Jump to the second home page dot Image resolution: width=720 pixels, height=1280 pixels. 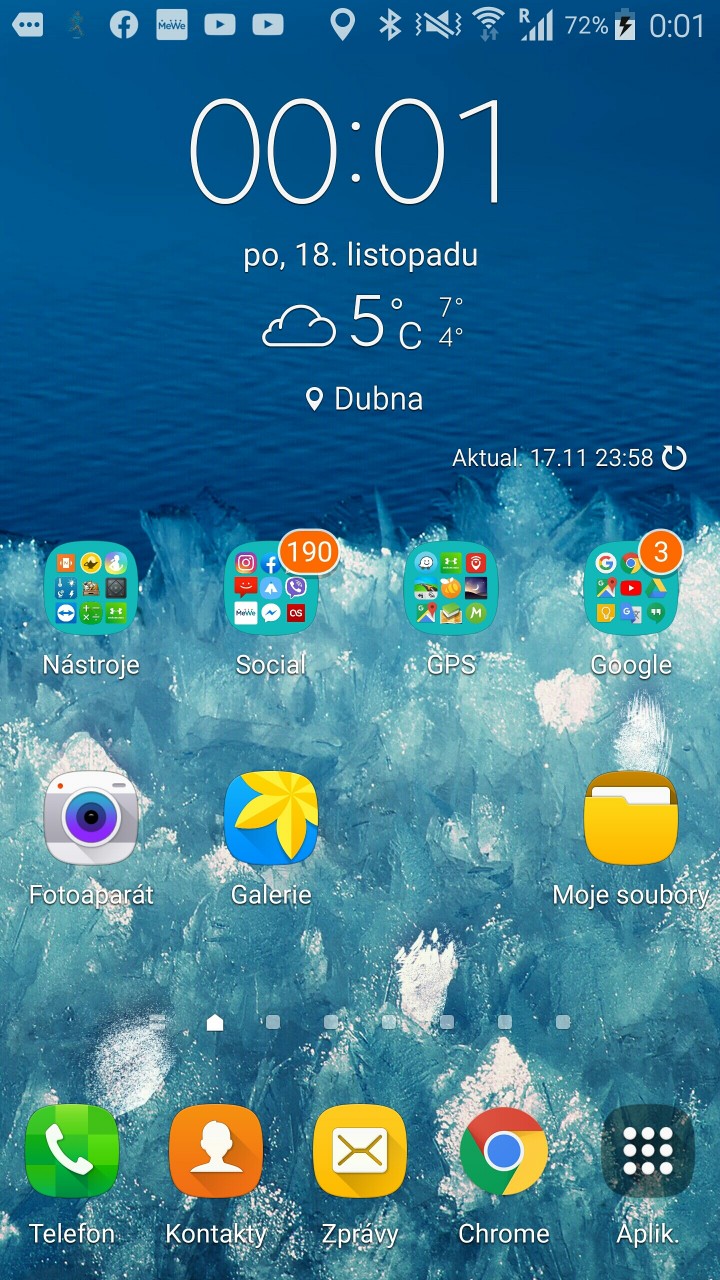pyautogui.click(x=272, y=1022)
